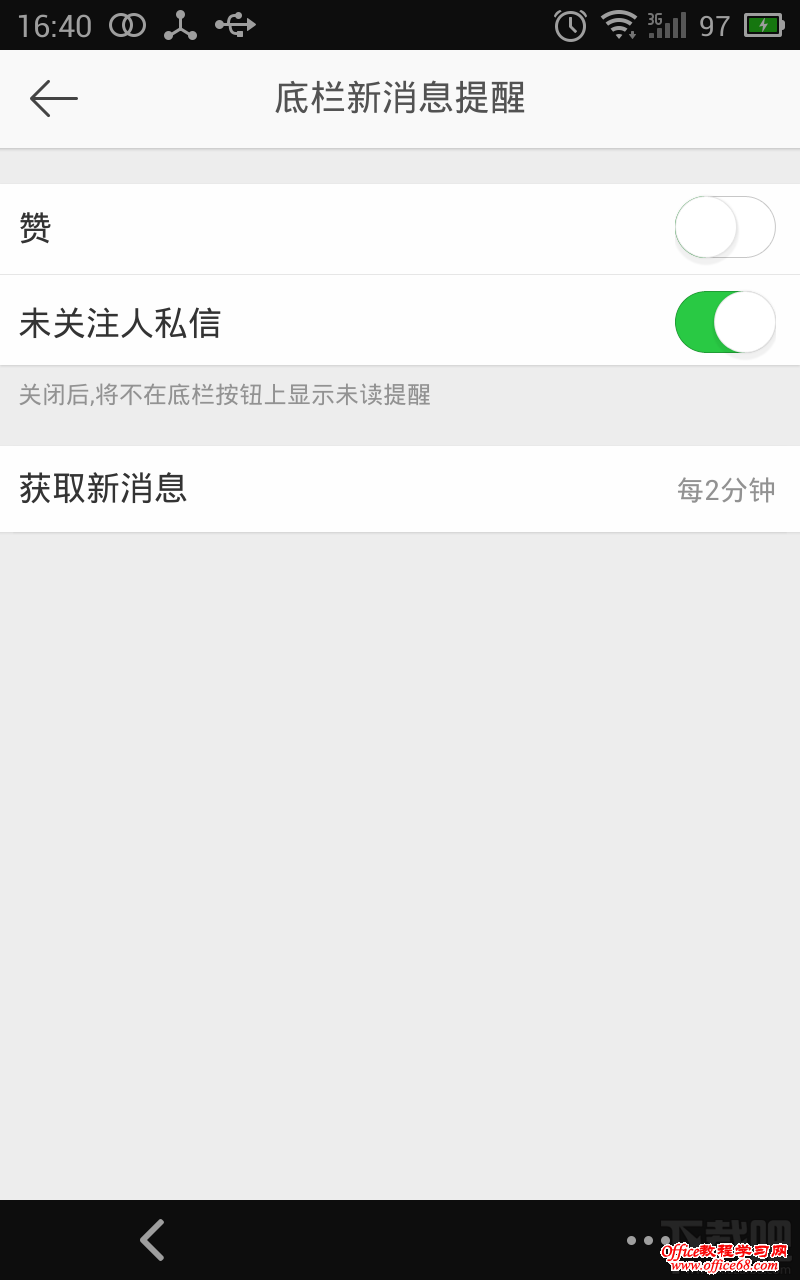Image resolution: width=800 pixels, height=1280 pixels.
Task: Tap the 97 battery percentage text
Action: 714,25
